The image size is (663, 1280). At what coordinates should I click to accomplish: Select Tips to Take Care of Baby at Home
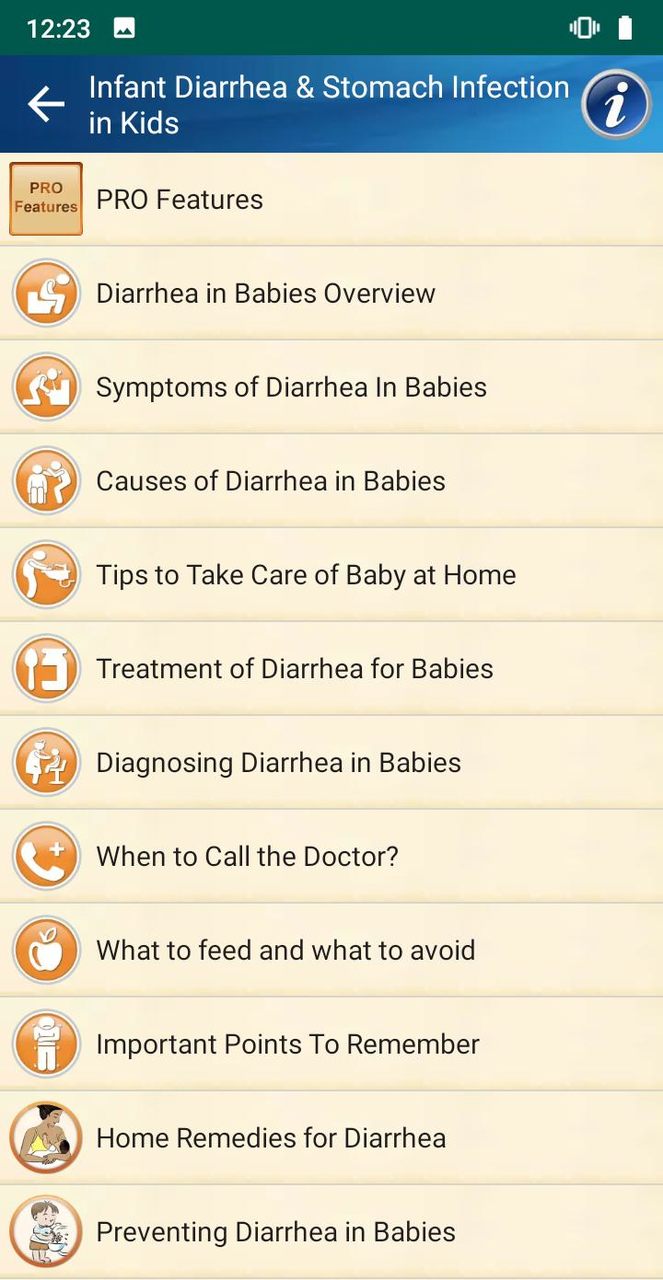pos(331,575)
